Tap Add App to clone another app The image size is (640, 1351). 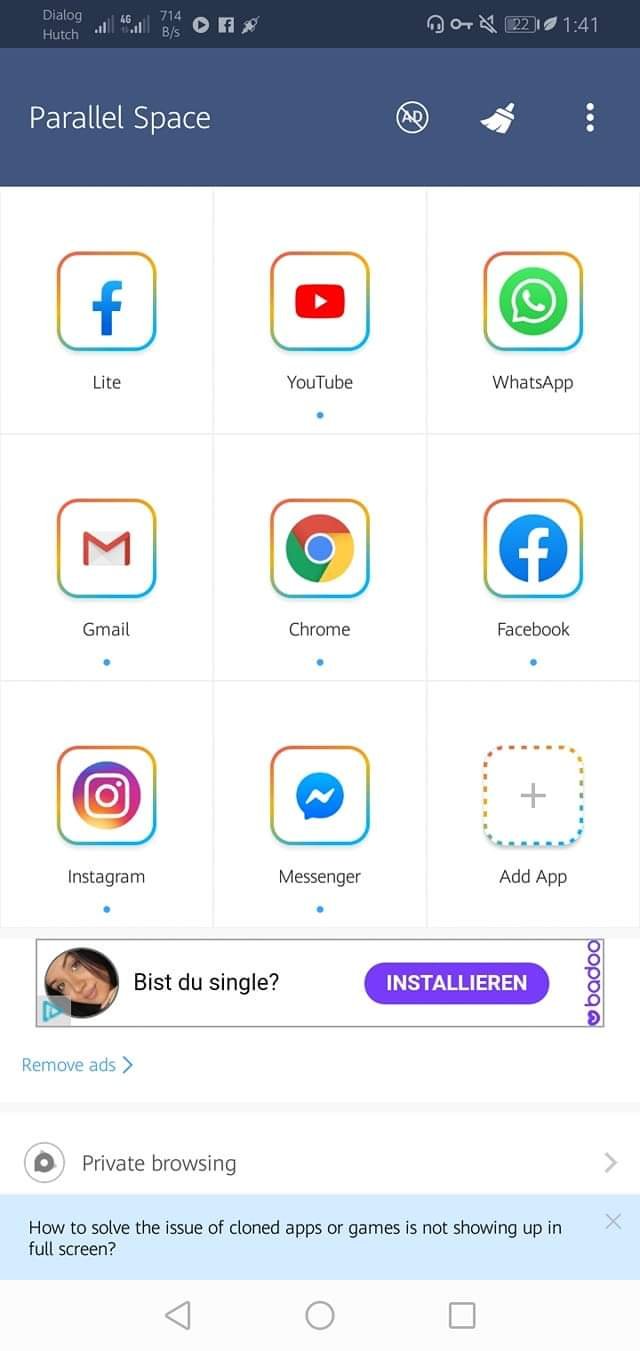coord(533,796)
